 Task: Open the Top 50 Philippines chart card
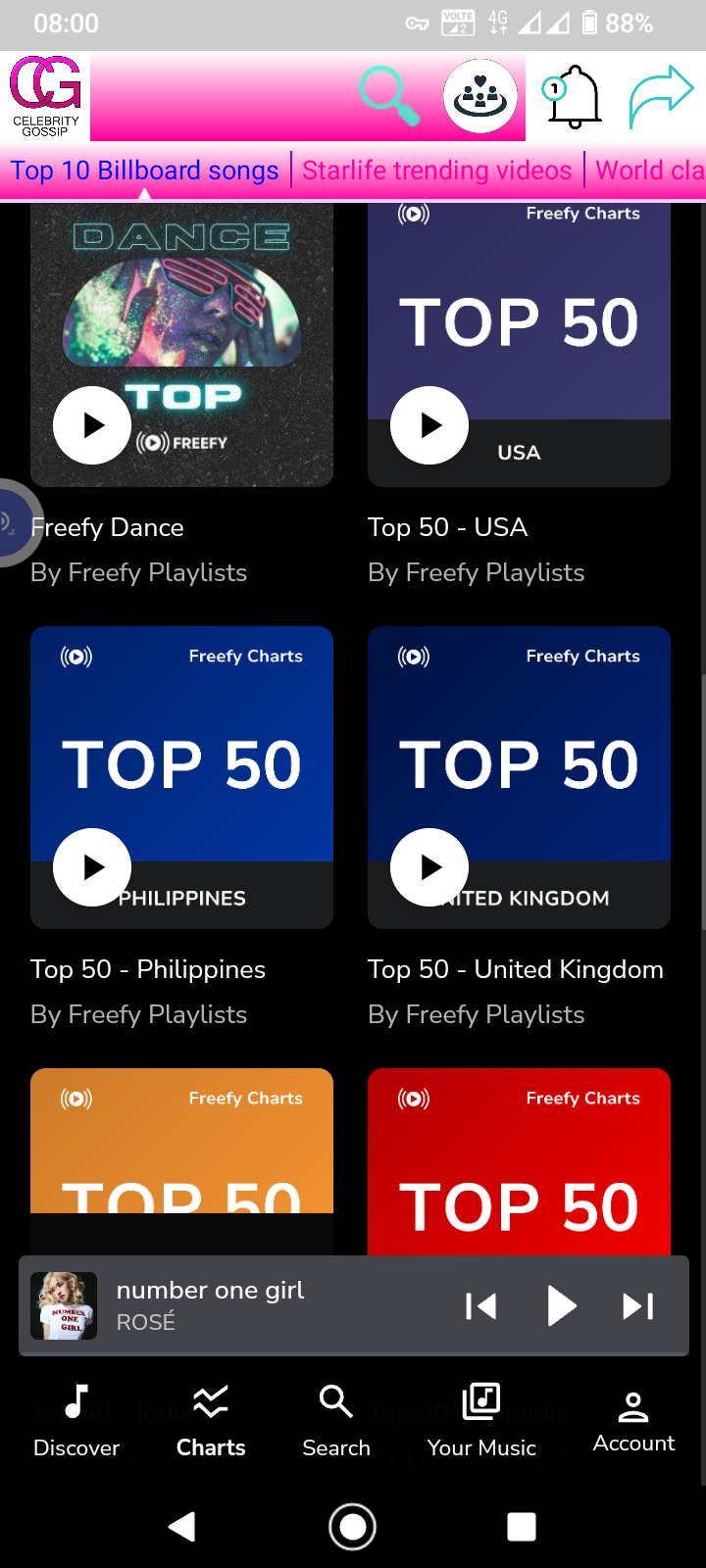(181, 745)
